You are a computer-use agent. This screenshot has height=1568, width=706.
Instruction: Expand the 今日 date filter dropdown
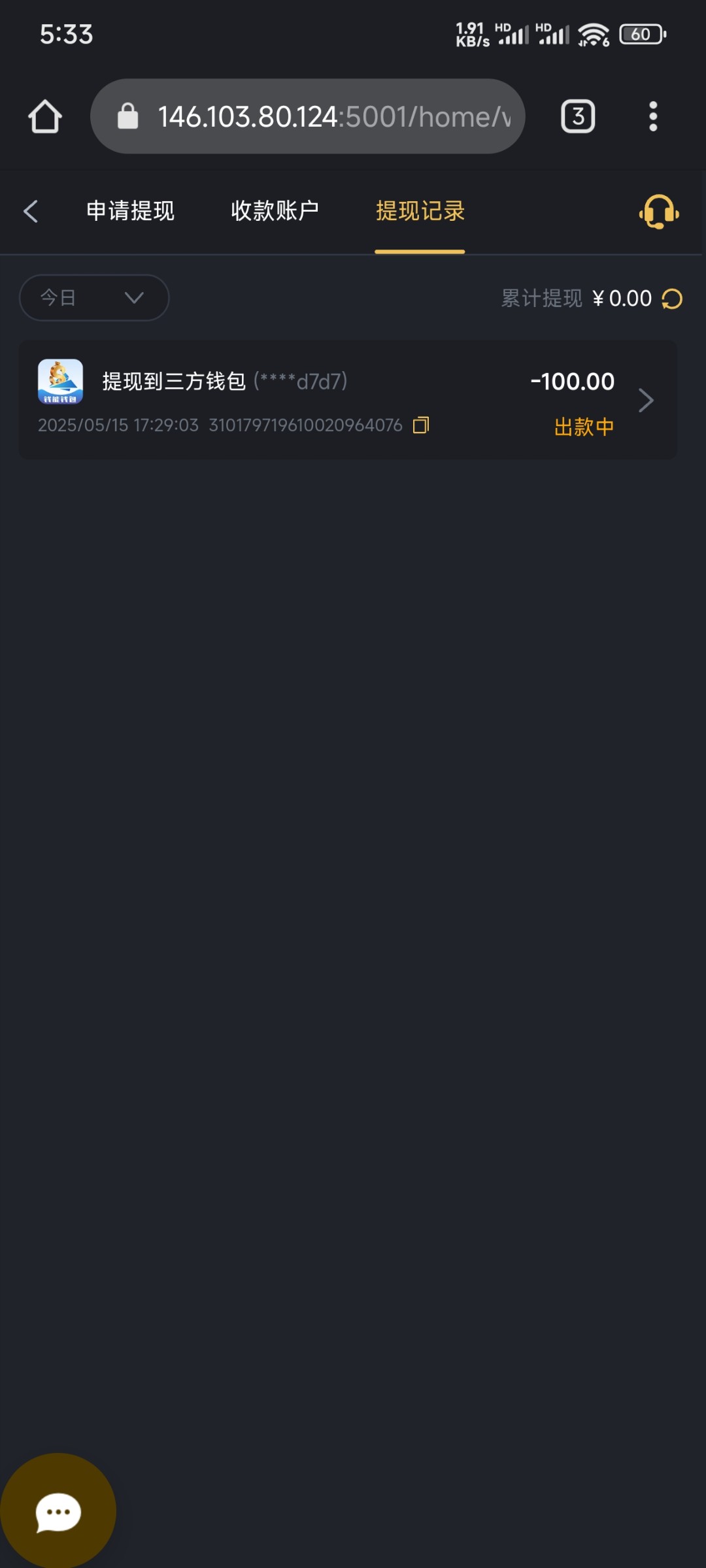pyautogui.click(x=94, y=298)
